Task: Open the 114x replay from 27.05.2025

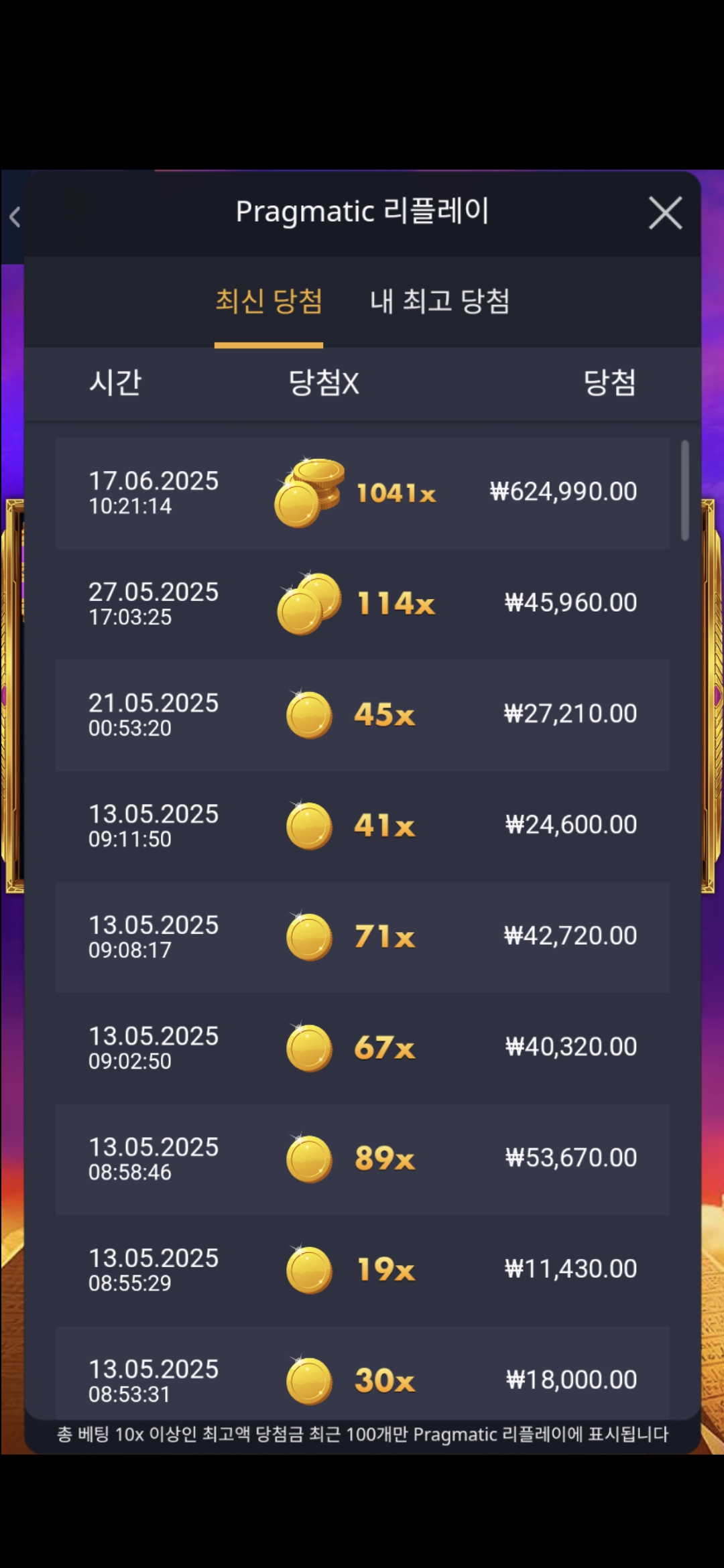Action: click(x=362, y=604)
